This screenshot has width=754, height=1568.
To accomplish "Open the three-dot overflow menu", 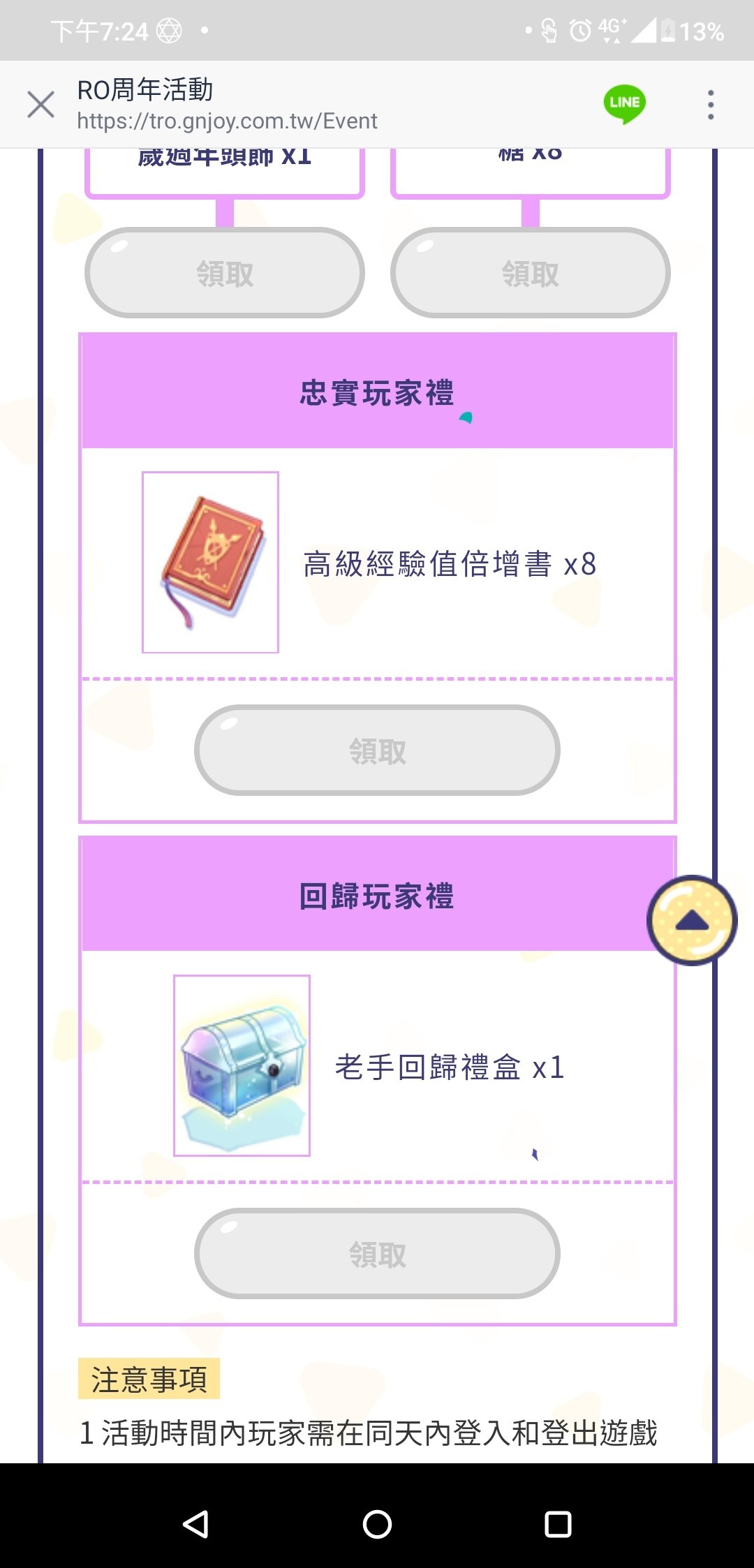I will 710,103.
